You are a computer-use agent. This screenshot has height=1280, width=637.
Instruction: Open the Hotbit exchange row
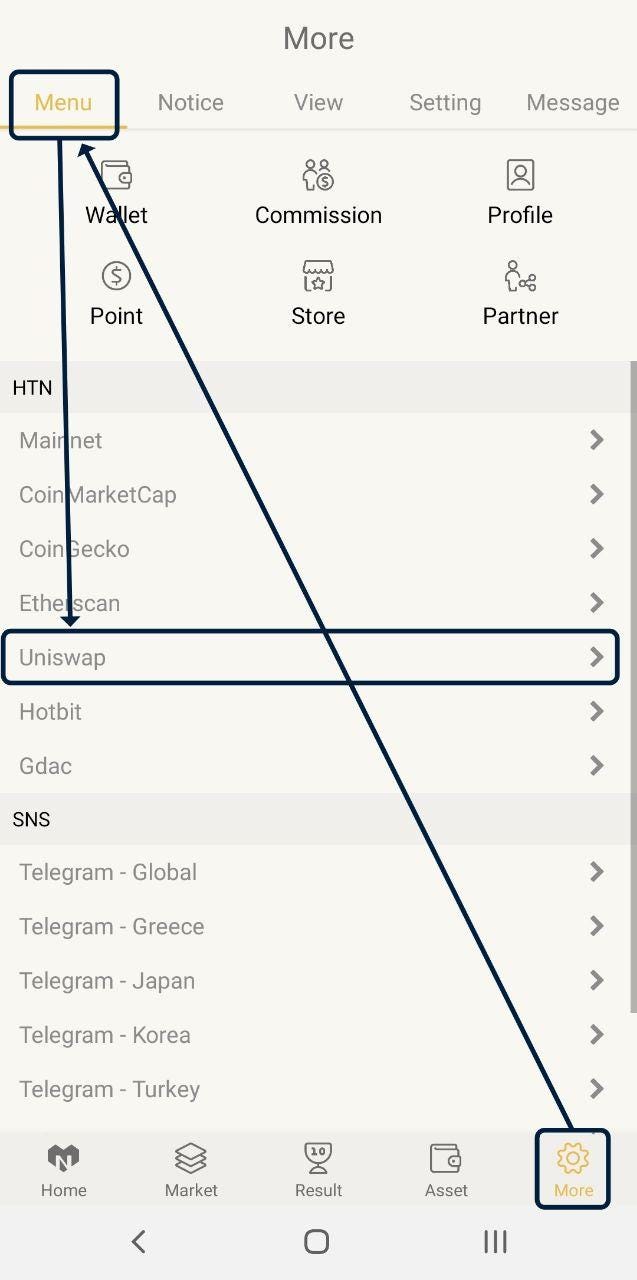click(310, 711)
